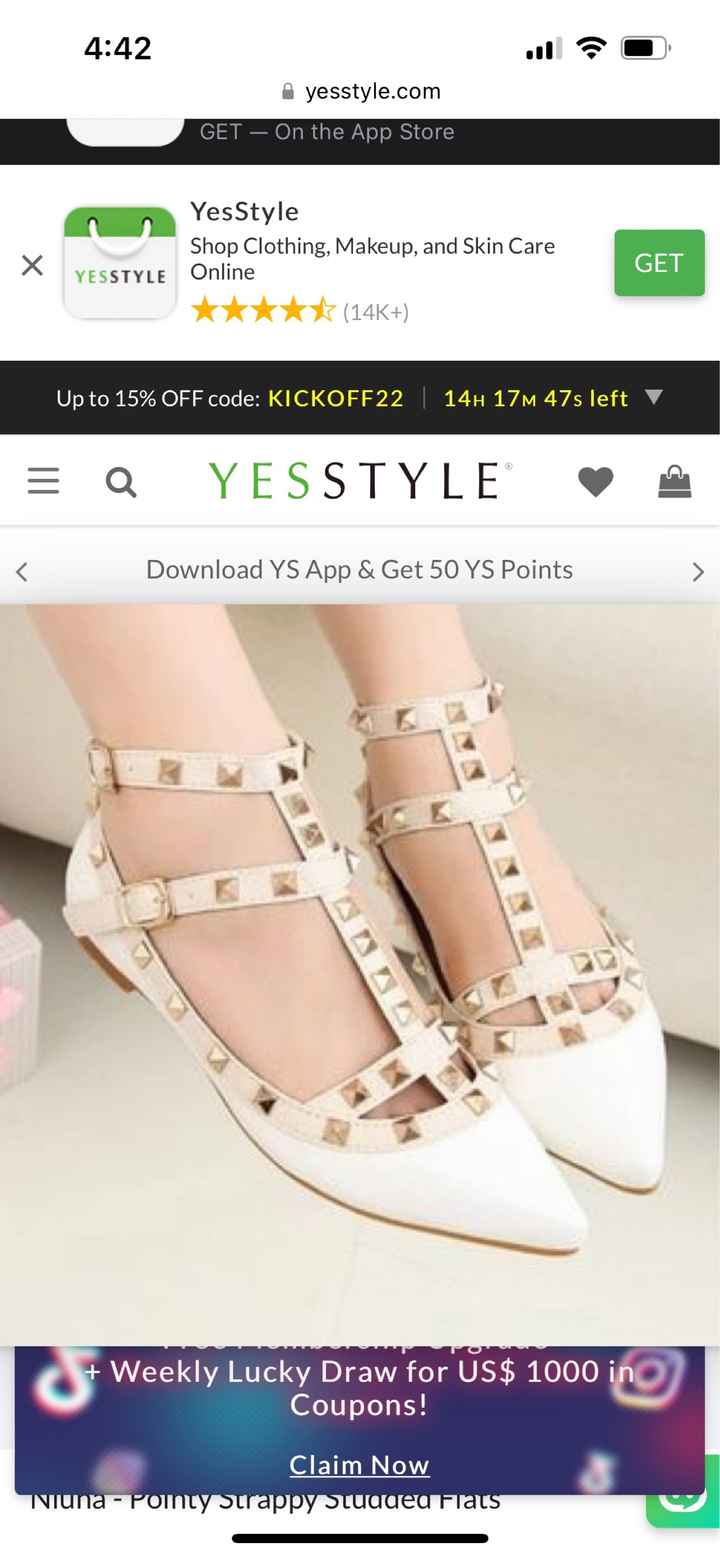The width and height of the screenshot is (720, 1557).
Task: Tap the search magnifier icon
Action: (120, 481)
